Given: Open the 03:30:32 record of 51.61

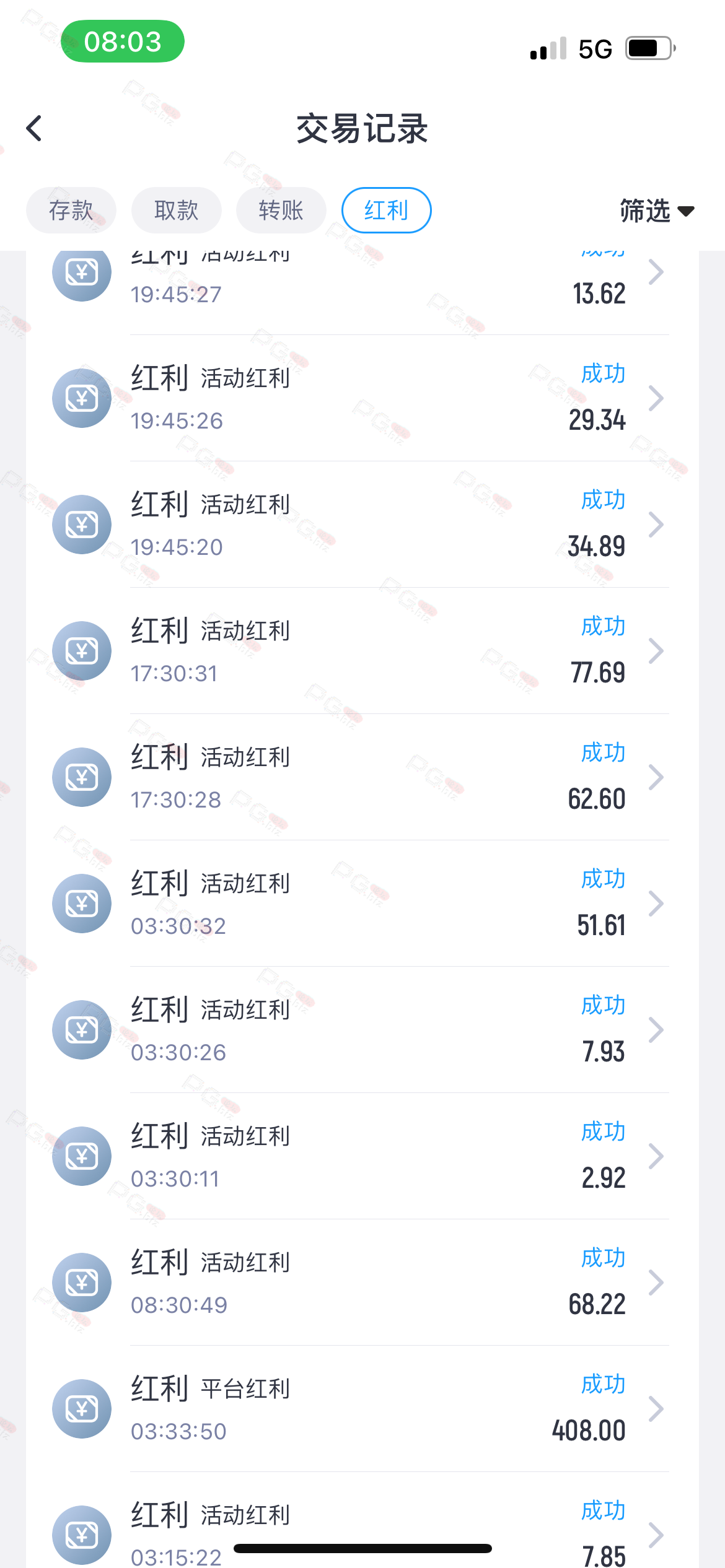Looking at the screenshot, I should click(x=372, y=904).
